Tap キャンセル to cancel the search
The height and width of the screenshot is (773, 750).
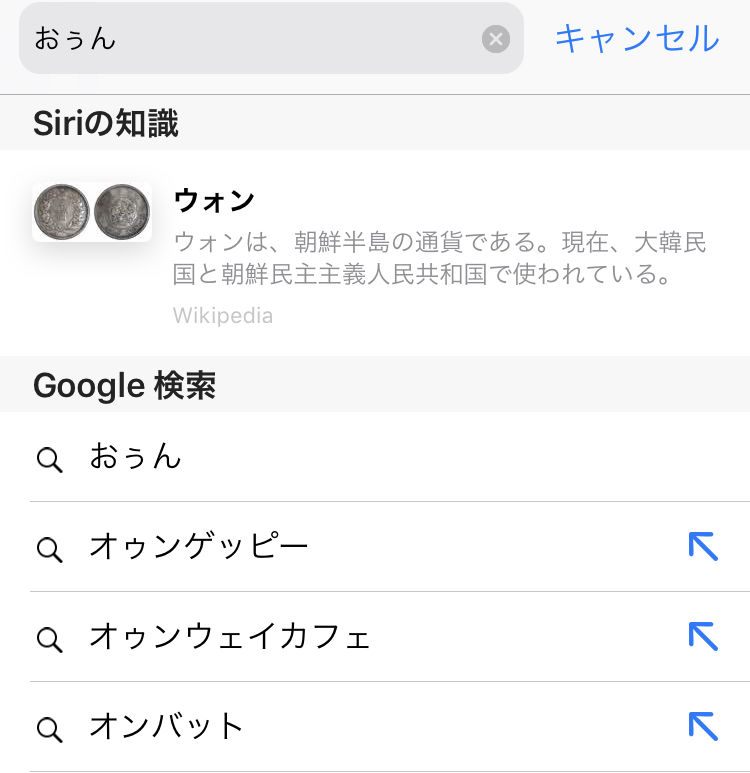pos(636,39)
